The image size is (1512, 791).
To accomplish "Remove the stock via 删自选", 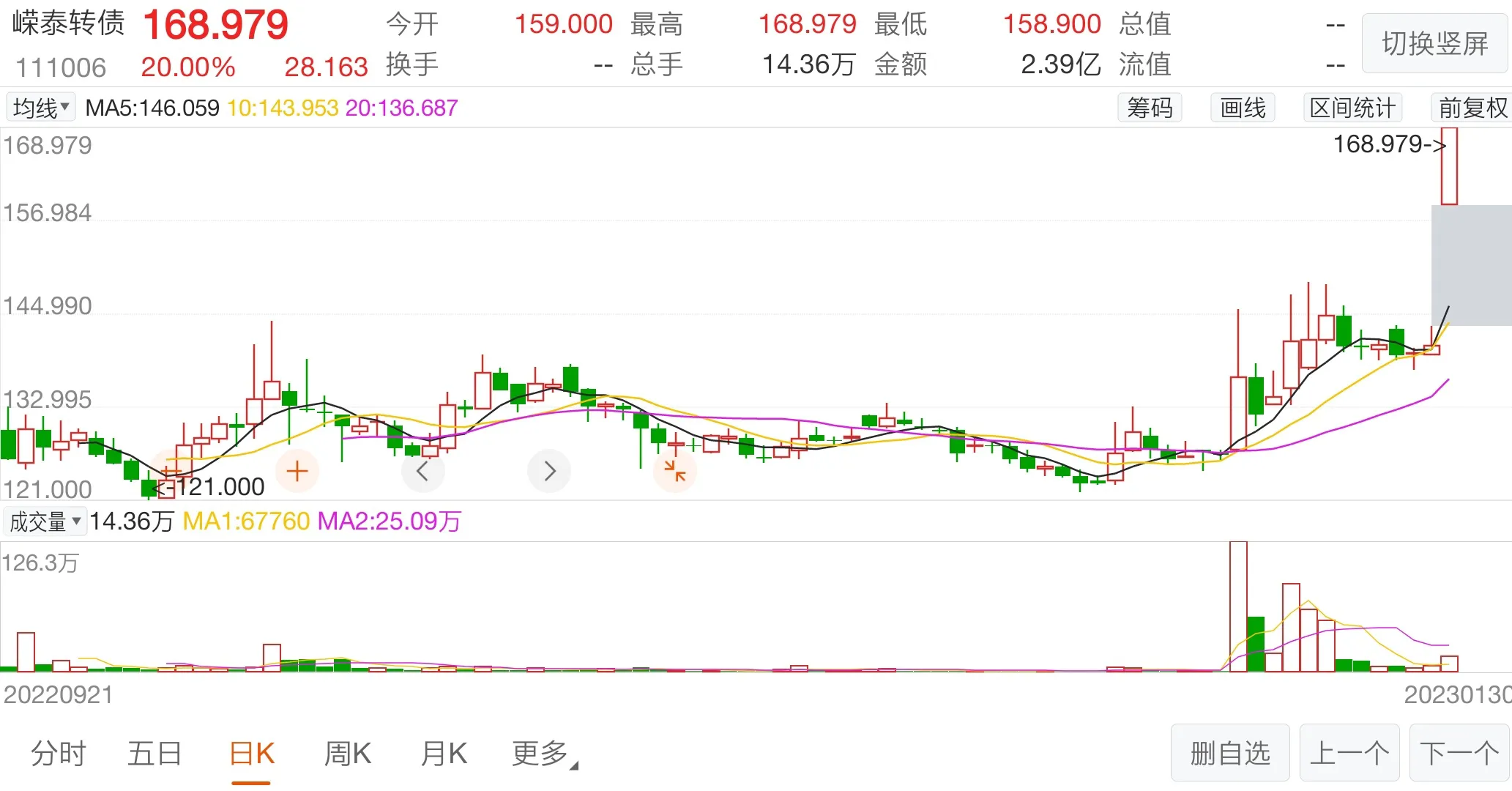I will click(x=1230, y=753).
